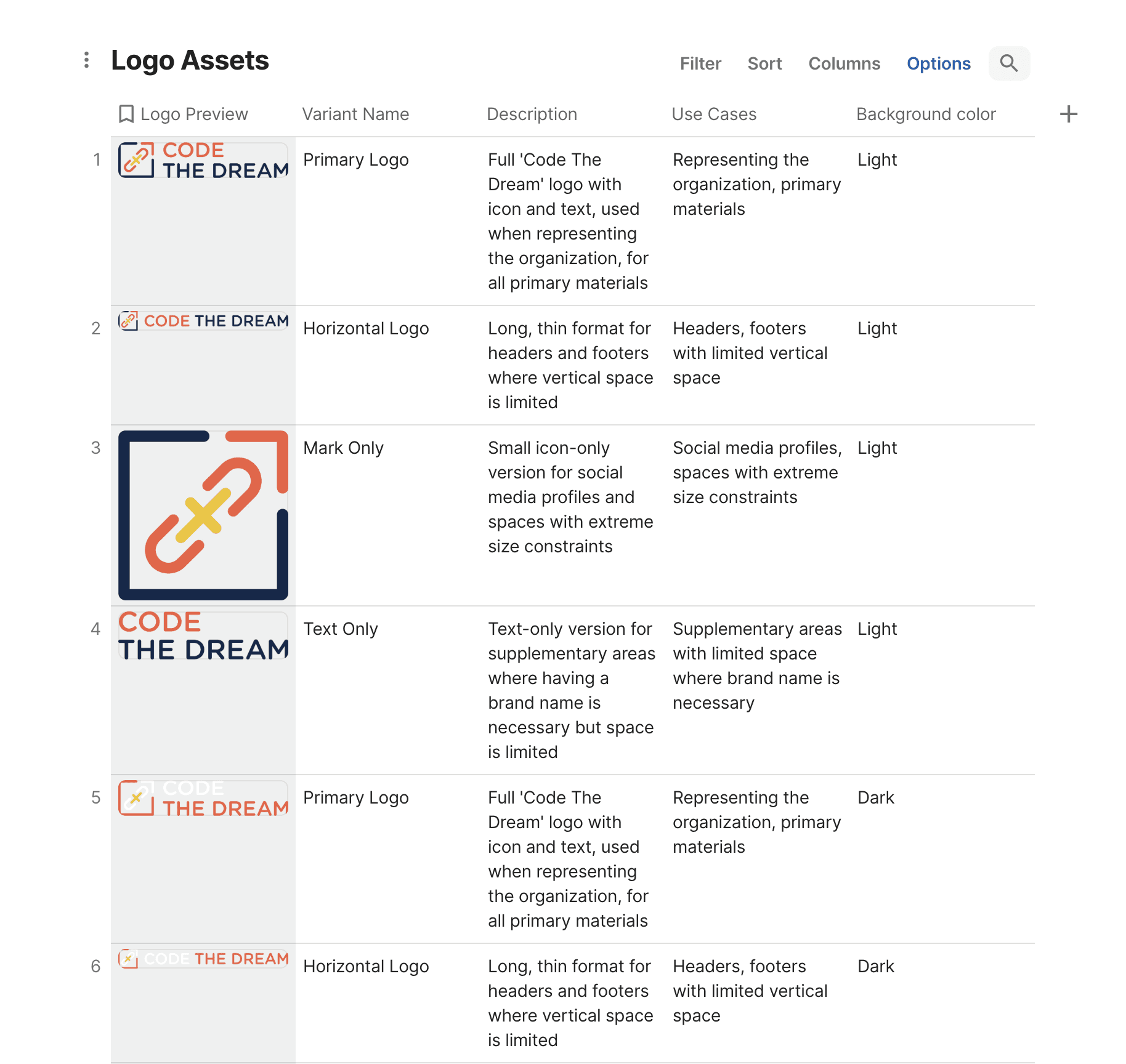The height and width of the screenshot is (1064, 1126).
Task: Open the Text Only logo preview image
Action: 203,635
